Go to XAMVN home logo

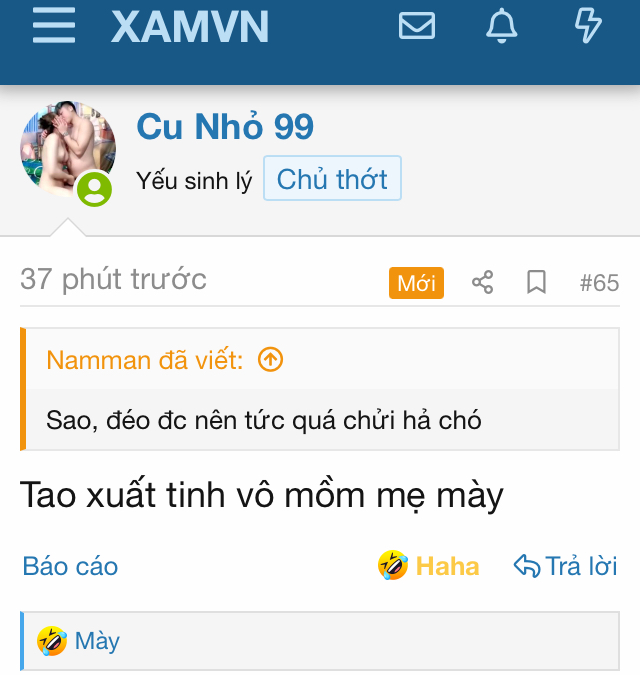click(x=190, y=27)
